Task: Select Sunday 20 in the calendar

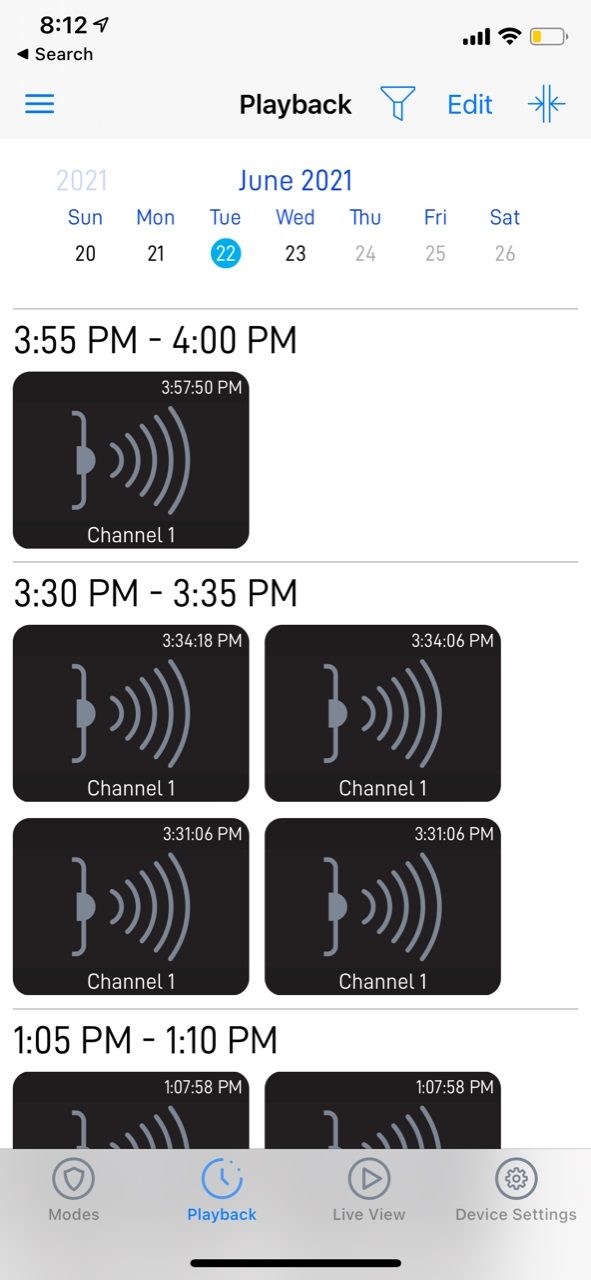Action: tap(85, 253)
